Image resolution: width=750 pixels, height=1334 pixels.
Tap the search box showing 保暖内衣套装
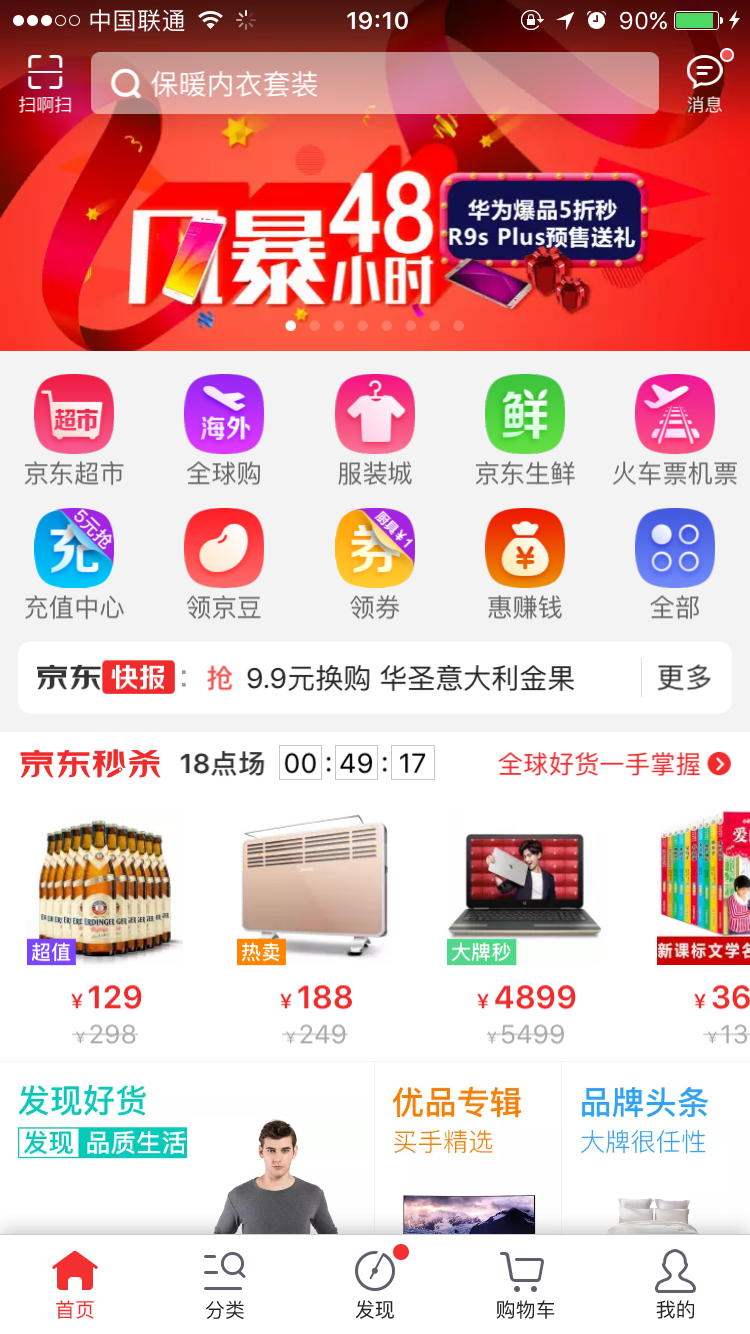[x=375, y=83]
